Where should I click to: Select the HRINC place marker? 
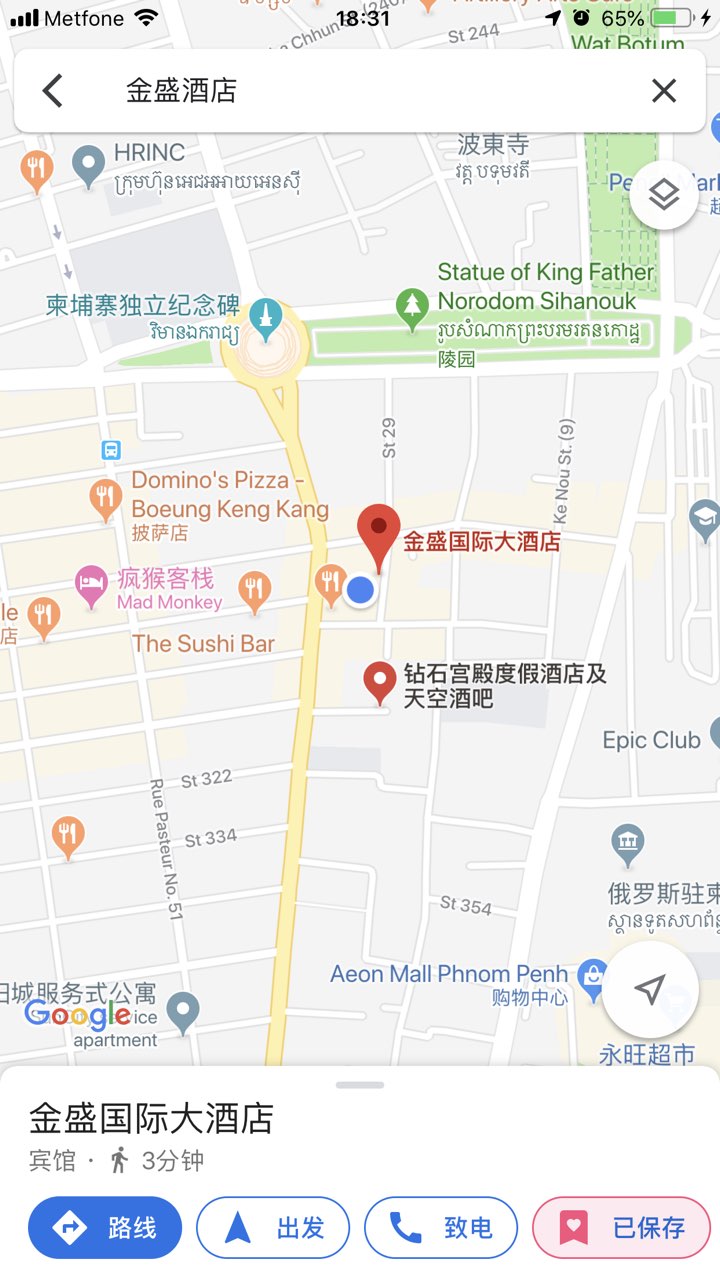[x=89, y=163]
